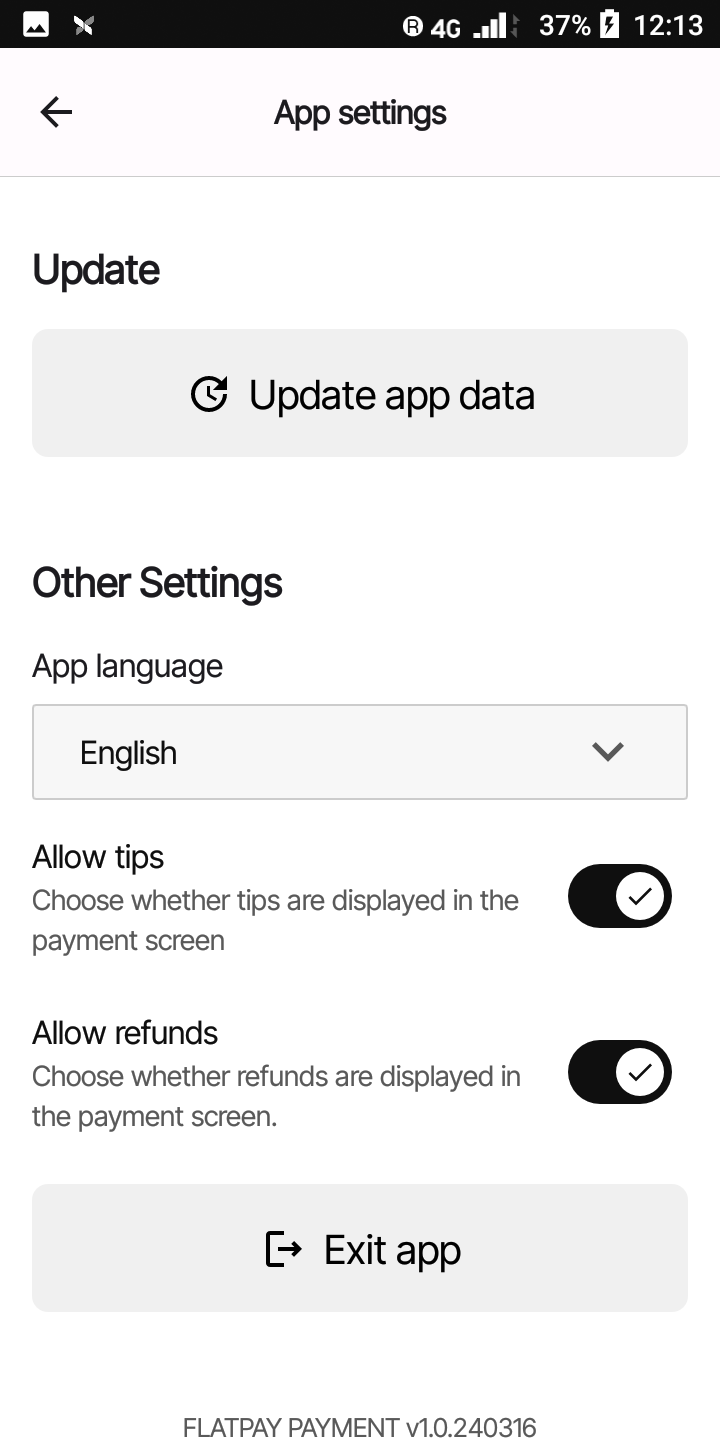Turn off the Allow refunds toggle
The height and width of the screenshot is (1440, 720).
point(619,1072)
